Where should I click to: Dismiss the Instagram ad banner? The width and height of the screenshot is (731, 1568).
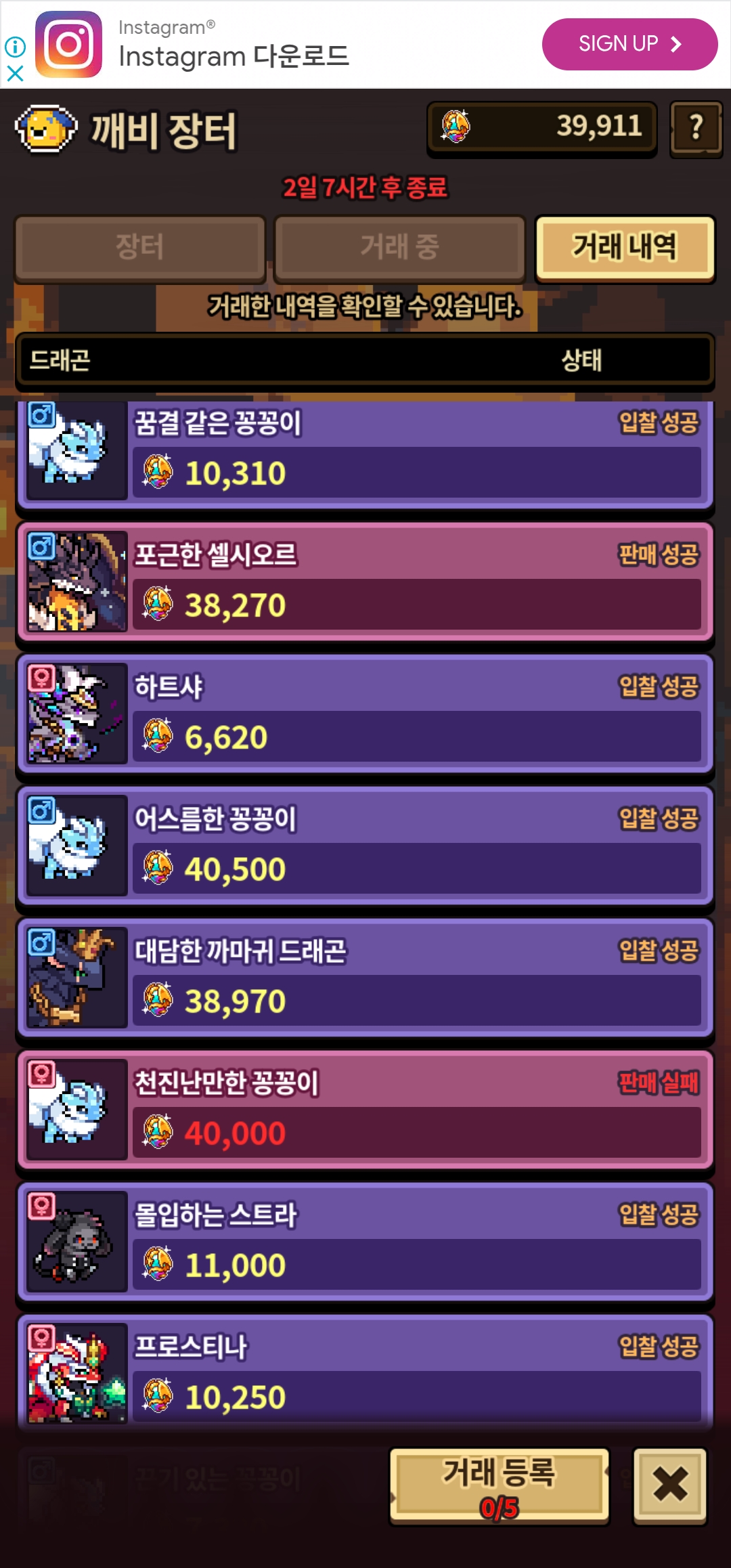pyautogui.click(x=15, y=73)
